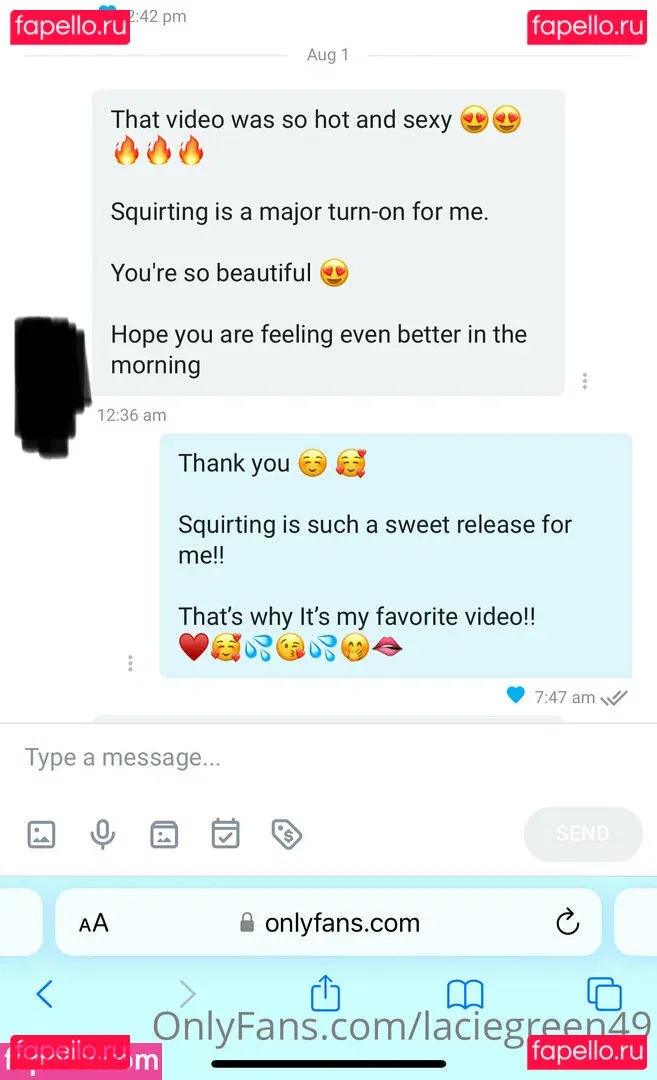Open options for the sent Thank you message
The image size is (657, 1080).
click(130, 663)
